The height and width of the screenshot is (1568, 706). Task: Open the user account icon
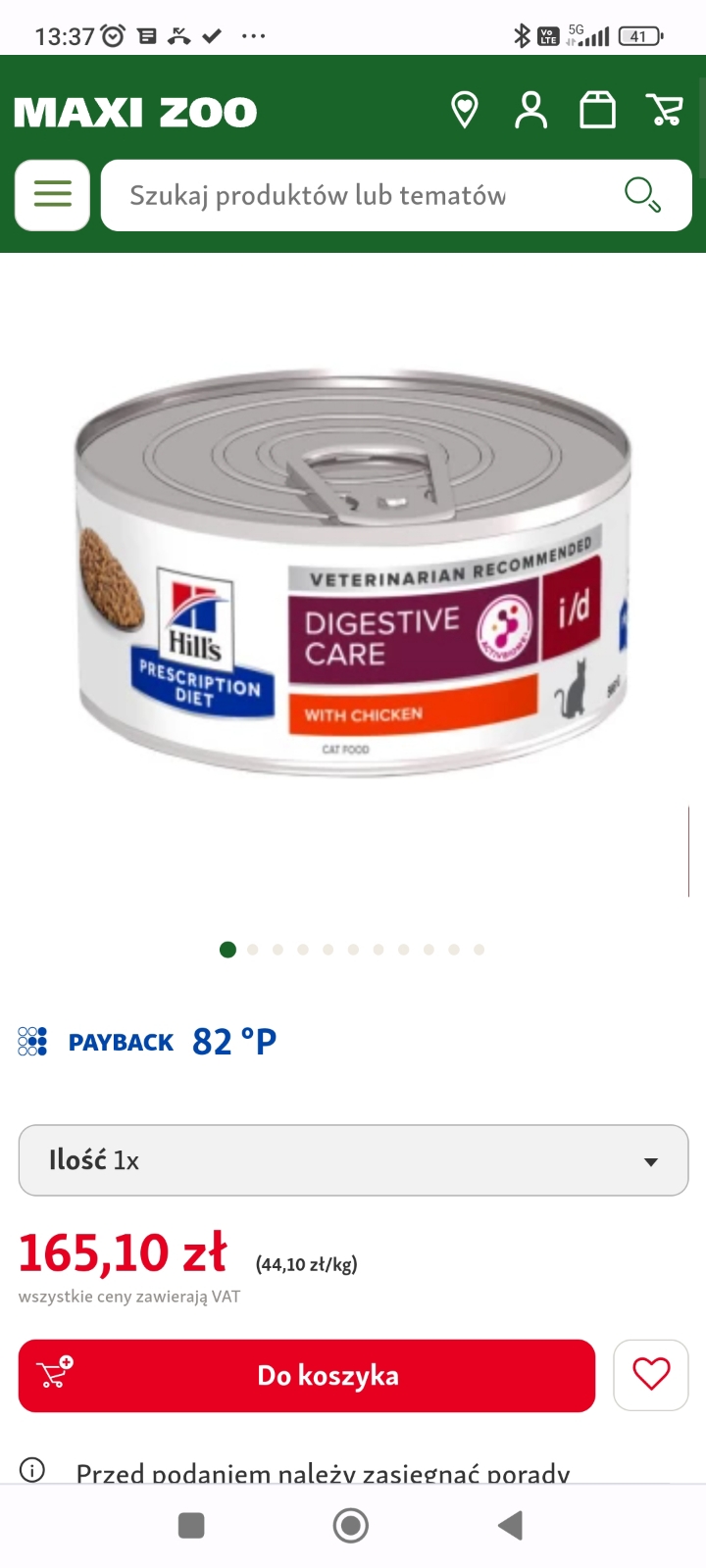(x=530, y=111)
